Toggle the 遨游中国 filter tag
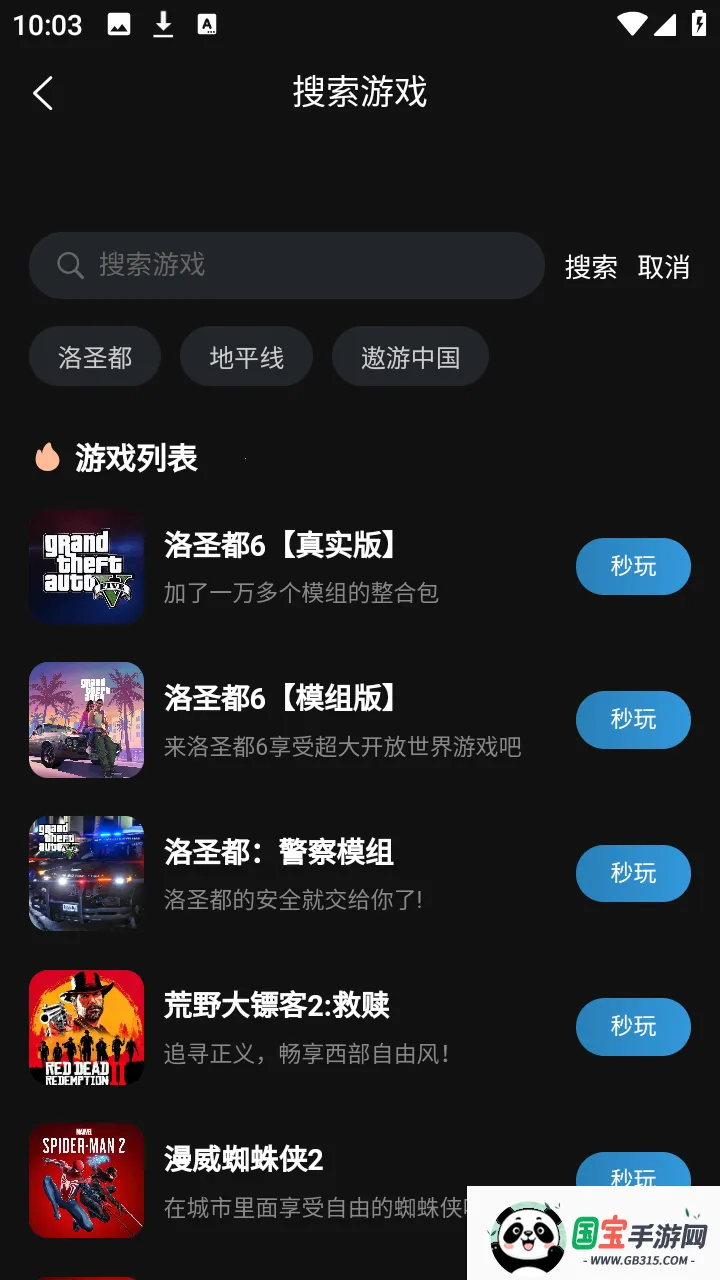The height and width of the screenshot is (1280, 720). pos(410,356)
